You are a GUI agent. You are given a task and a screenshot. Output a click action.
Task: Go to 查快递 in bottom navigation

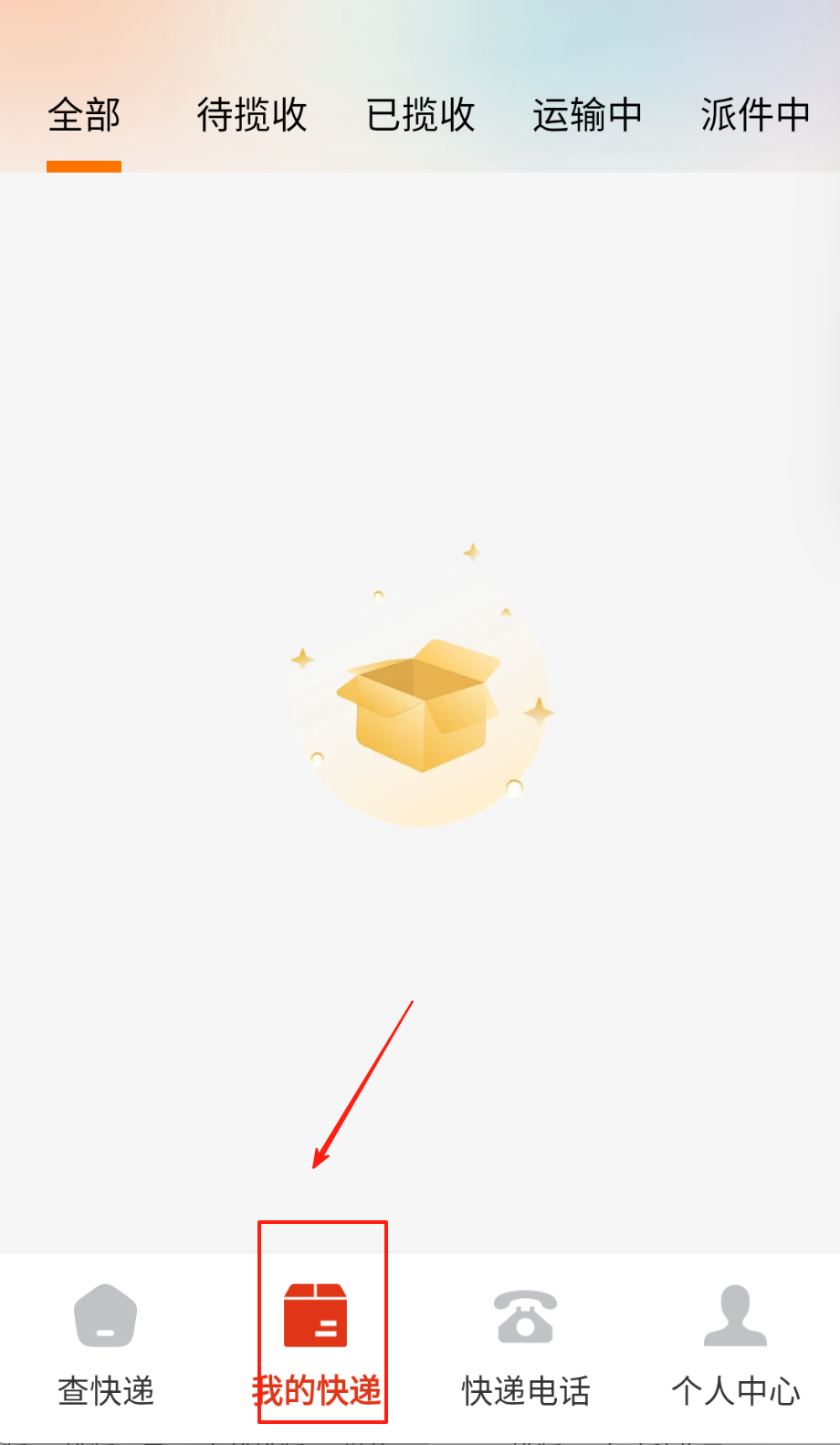(x=106, y=1343)
